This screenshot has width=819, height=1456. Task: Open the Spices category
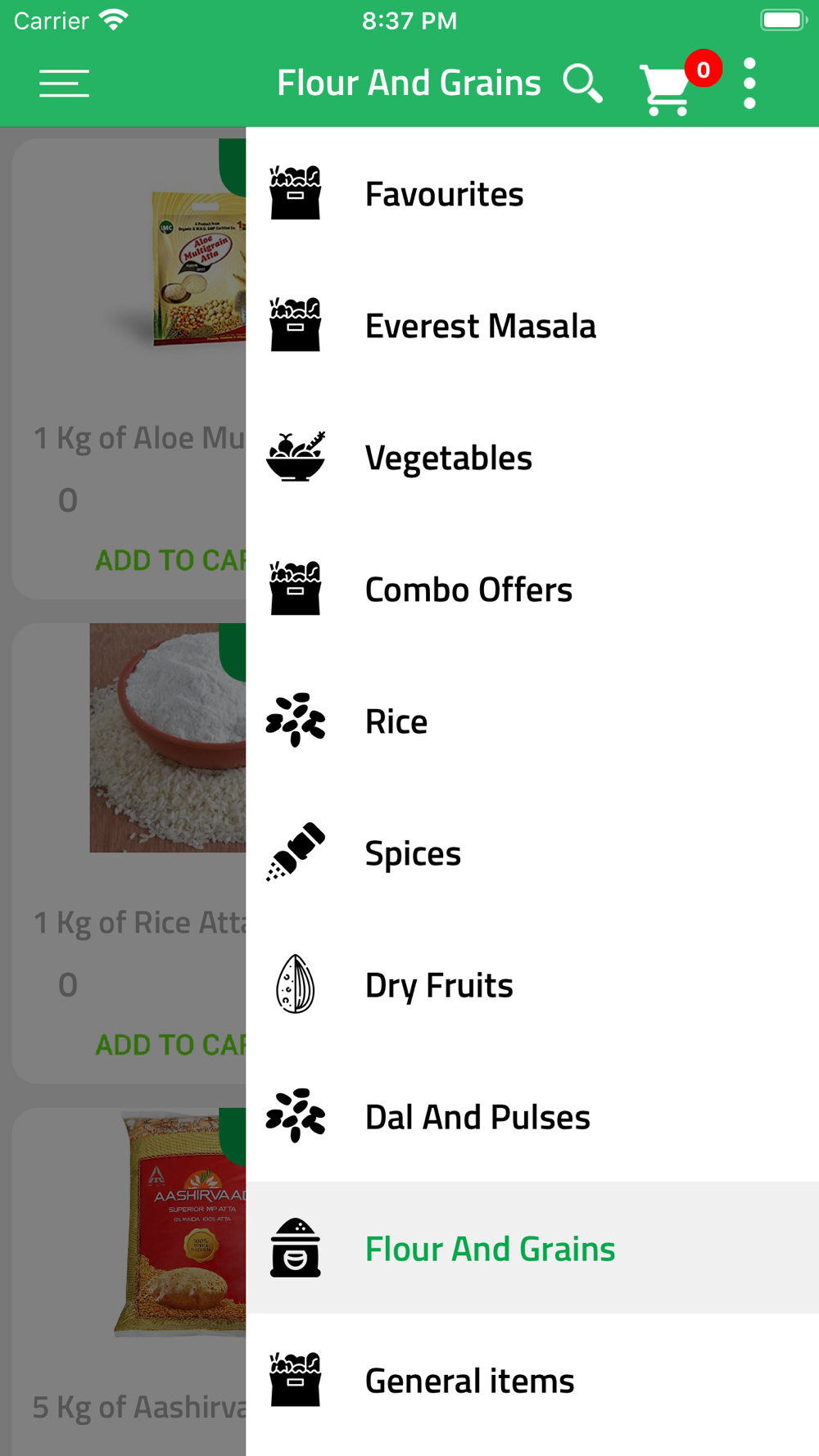point(532,853)
